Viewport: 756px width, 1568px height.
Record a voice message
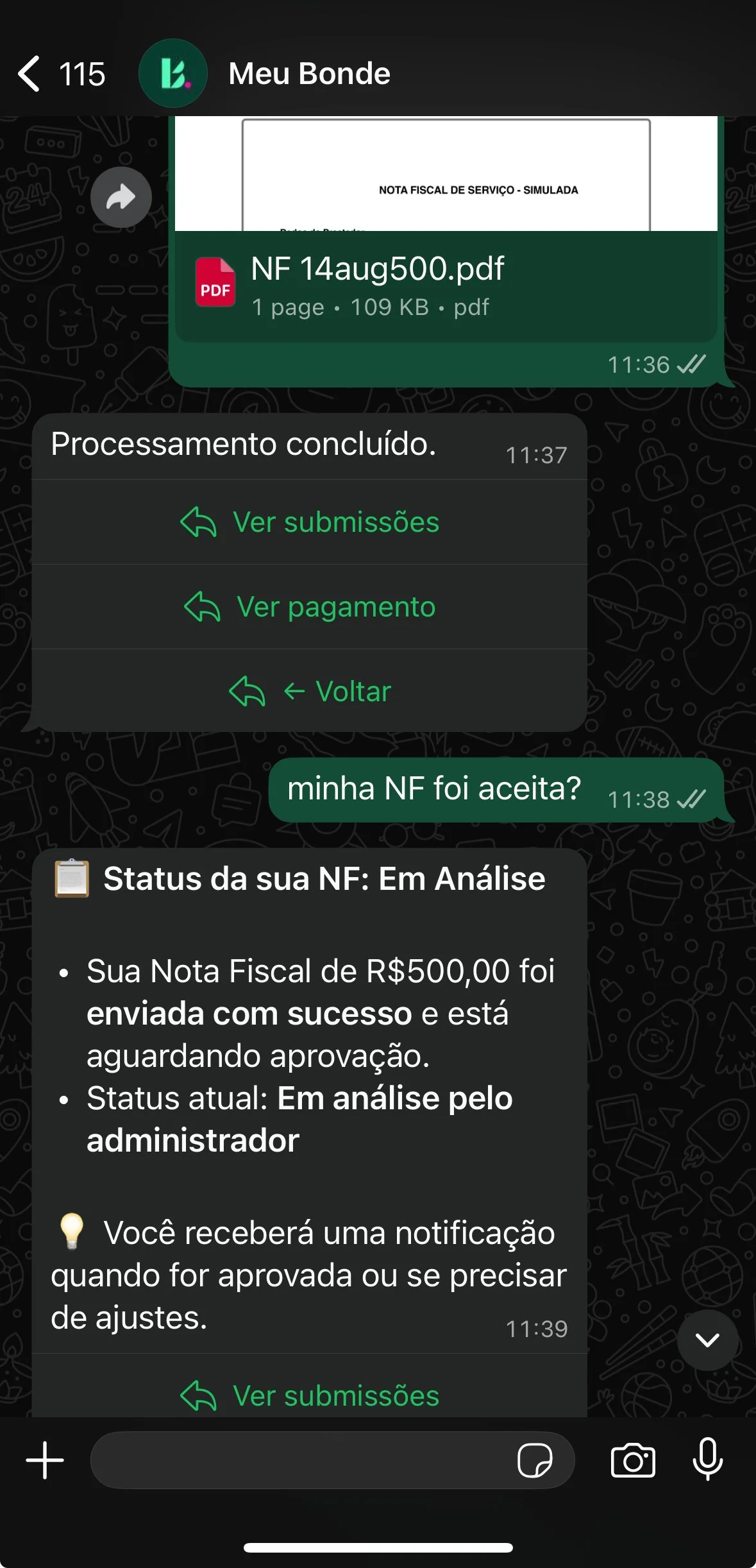coord(707,1460)
